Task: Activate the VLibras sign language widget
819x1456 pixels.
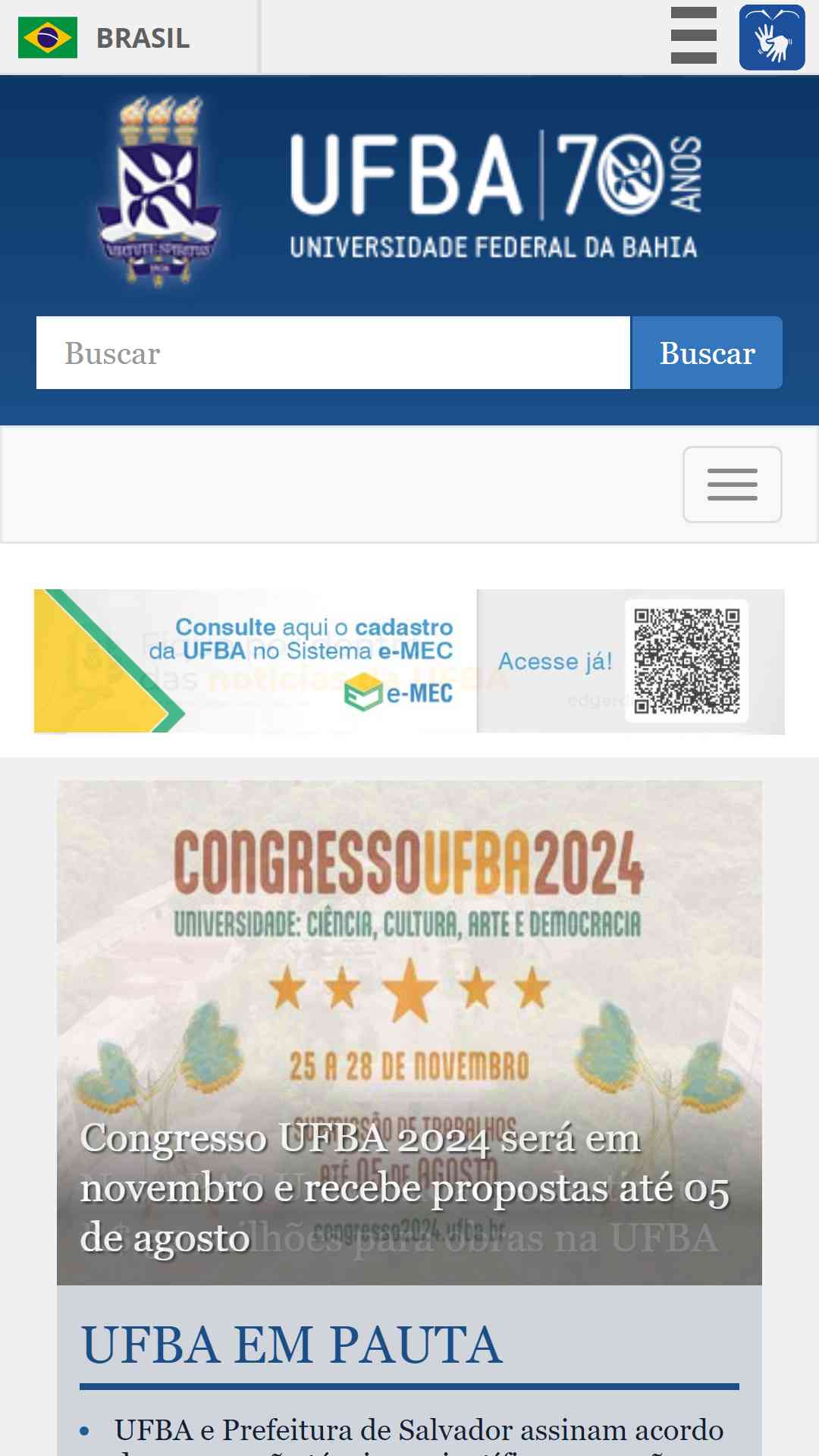Action: click(772, 37)
